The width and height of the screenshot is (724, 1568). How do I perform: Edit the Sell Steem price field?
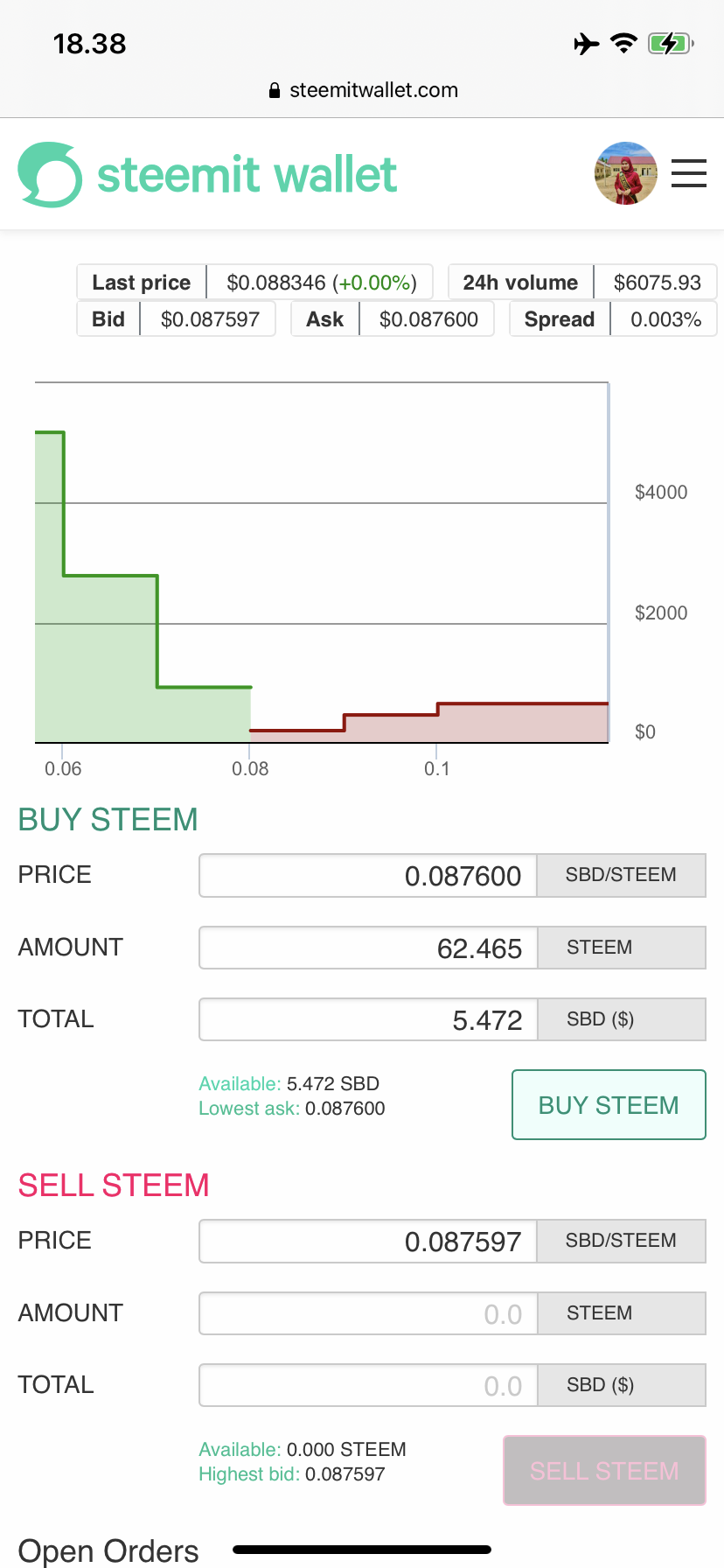point(368,1242)
